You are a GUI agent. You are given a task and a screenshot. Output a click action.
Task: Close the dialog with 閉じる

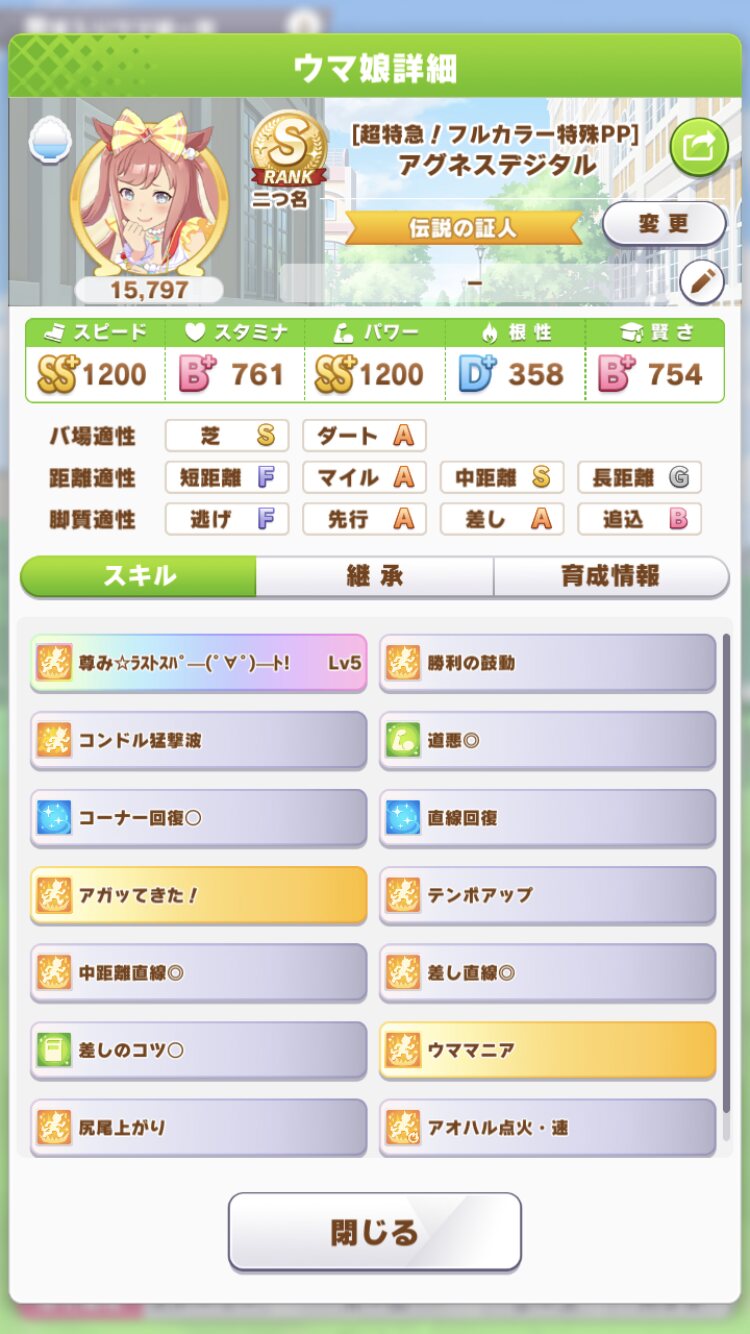374,1231
